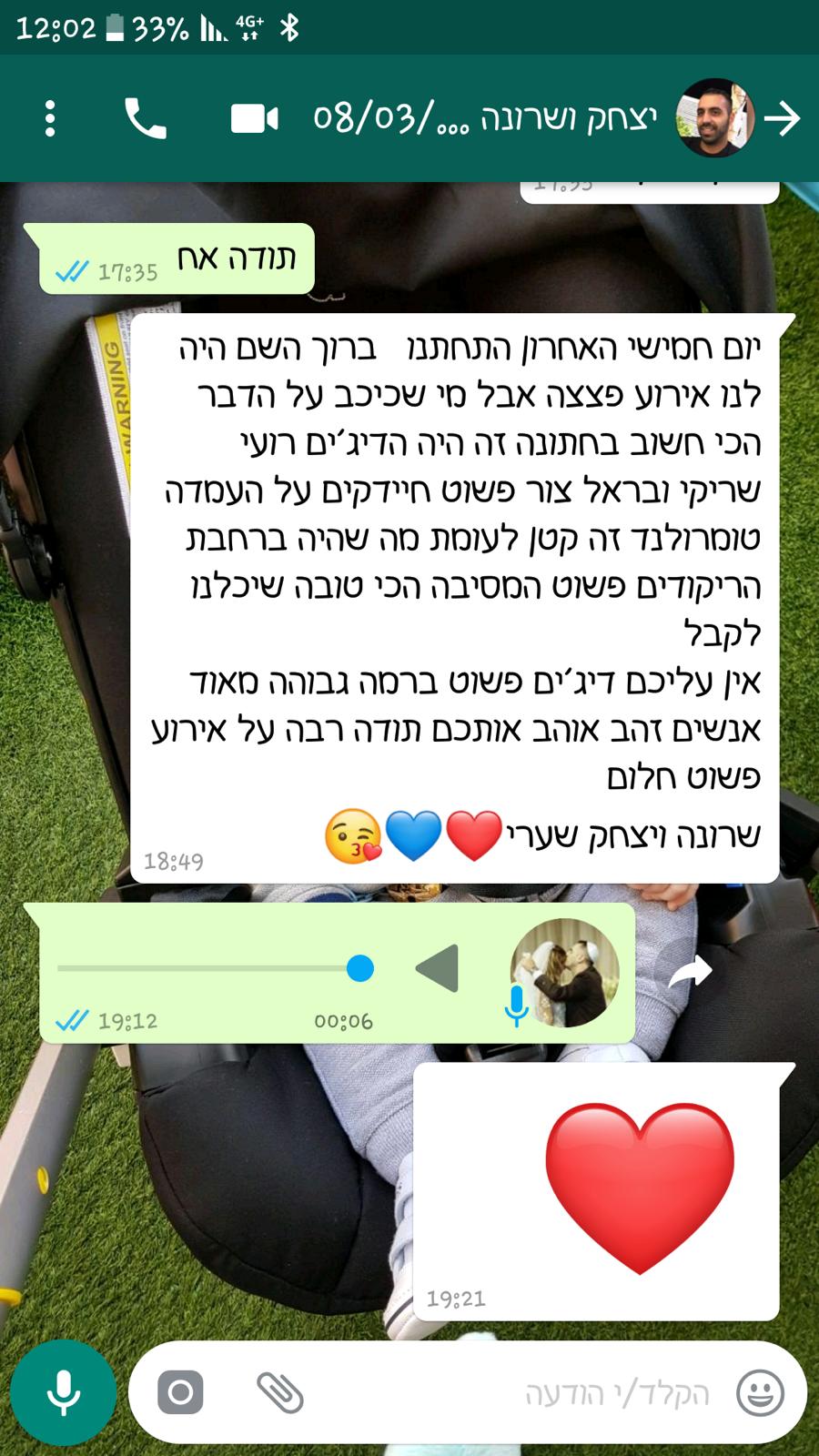The image size is (819, 1456).
Task: Play the 00:06 voice message
Action: coord(437,968)
